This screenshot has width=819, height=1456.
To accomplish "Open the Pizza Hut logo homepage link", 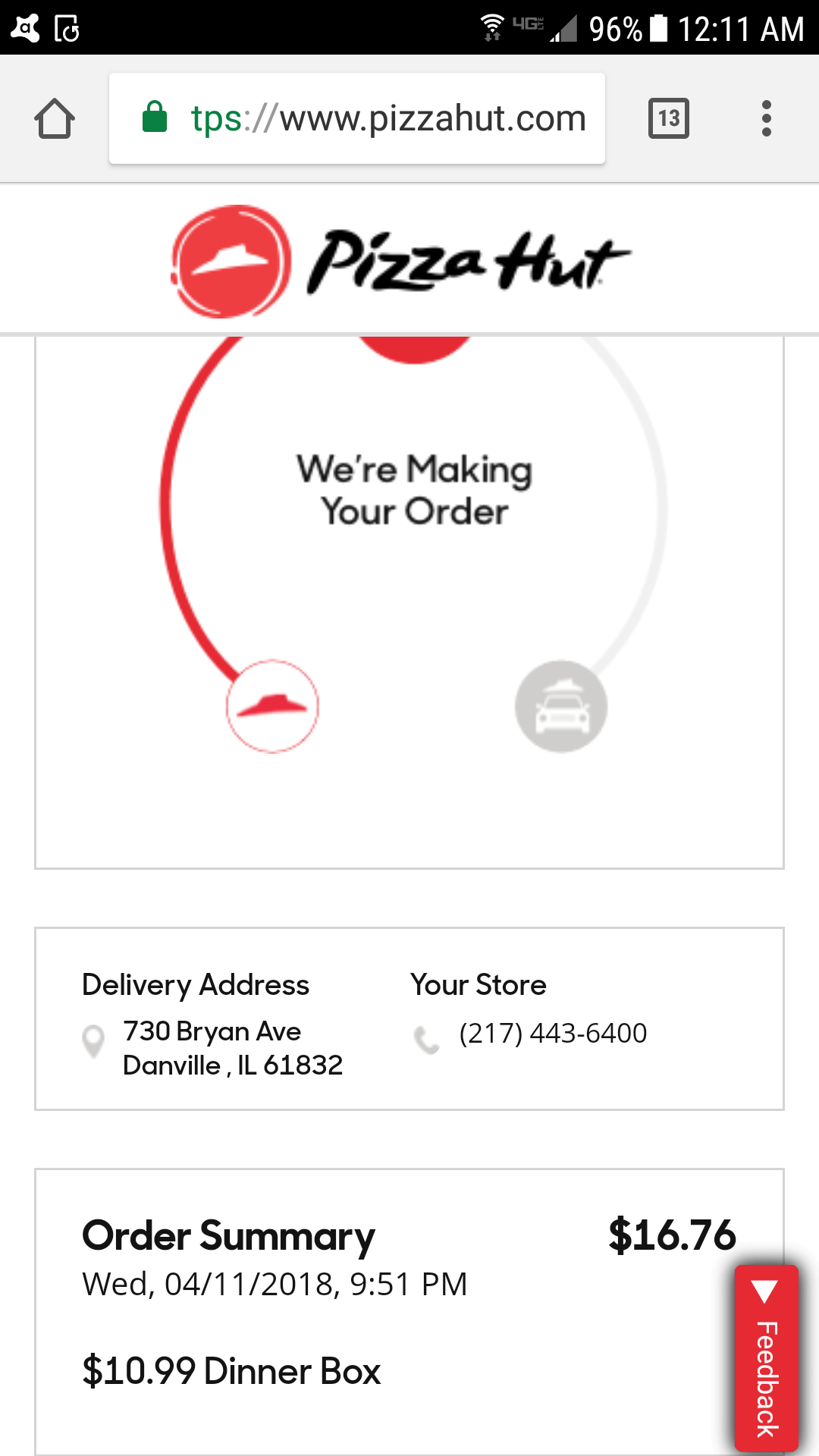I will (400, 262).
